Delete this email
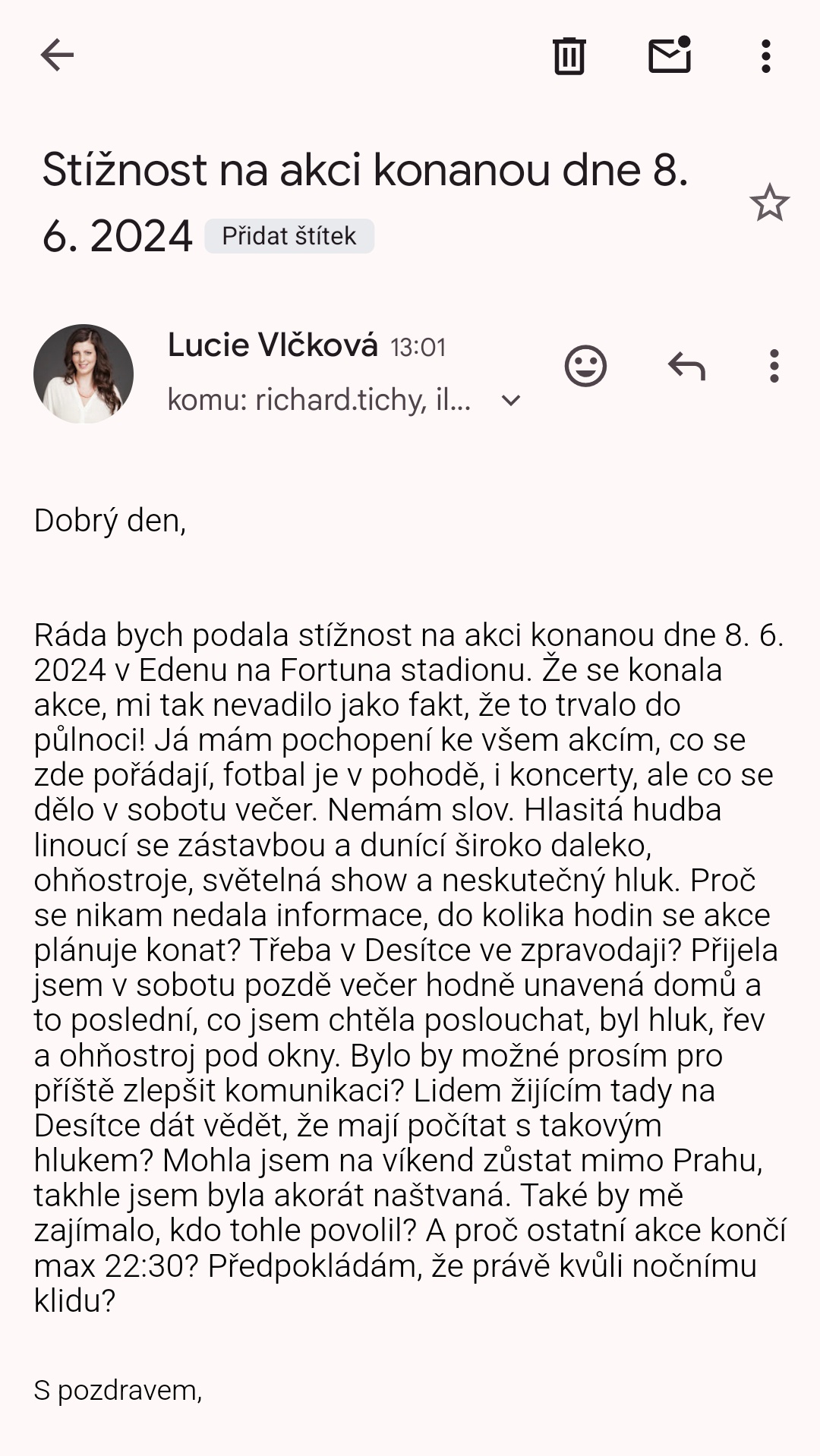The width and height of the screenshot is (820, 1456). coord(569,55)
